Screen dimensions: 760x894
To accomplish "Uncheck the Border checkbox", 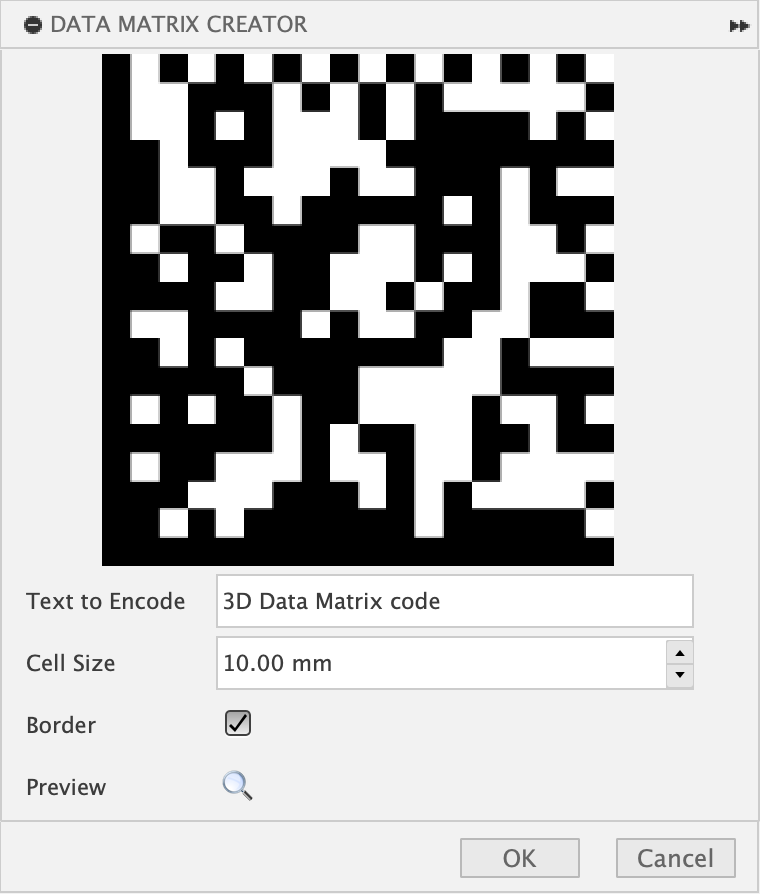I will (238, 724).
